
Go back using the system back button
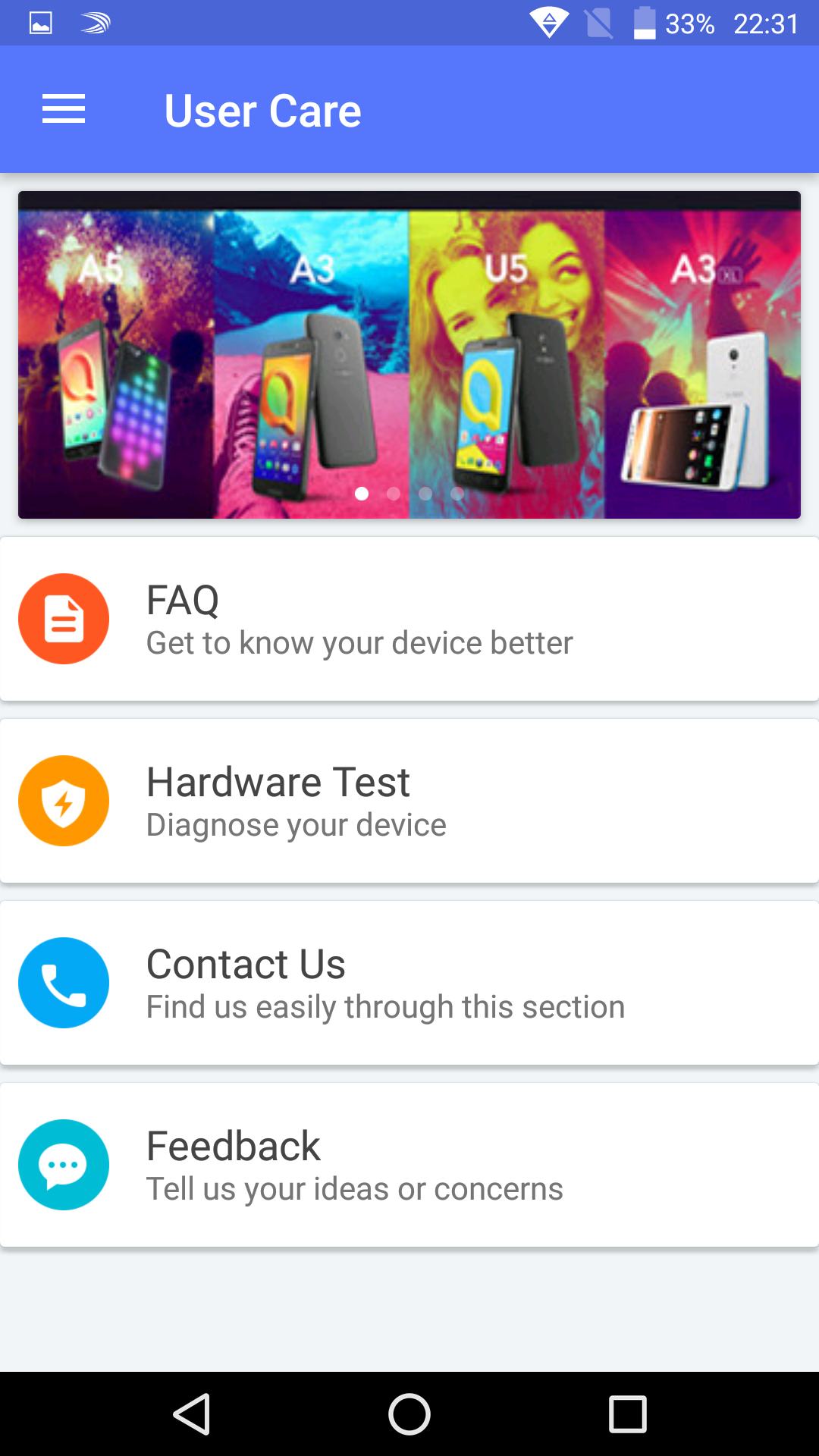[x=191, y=1414]
